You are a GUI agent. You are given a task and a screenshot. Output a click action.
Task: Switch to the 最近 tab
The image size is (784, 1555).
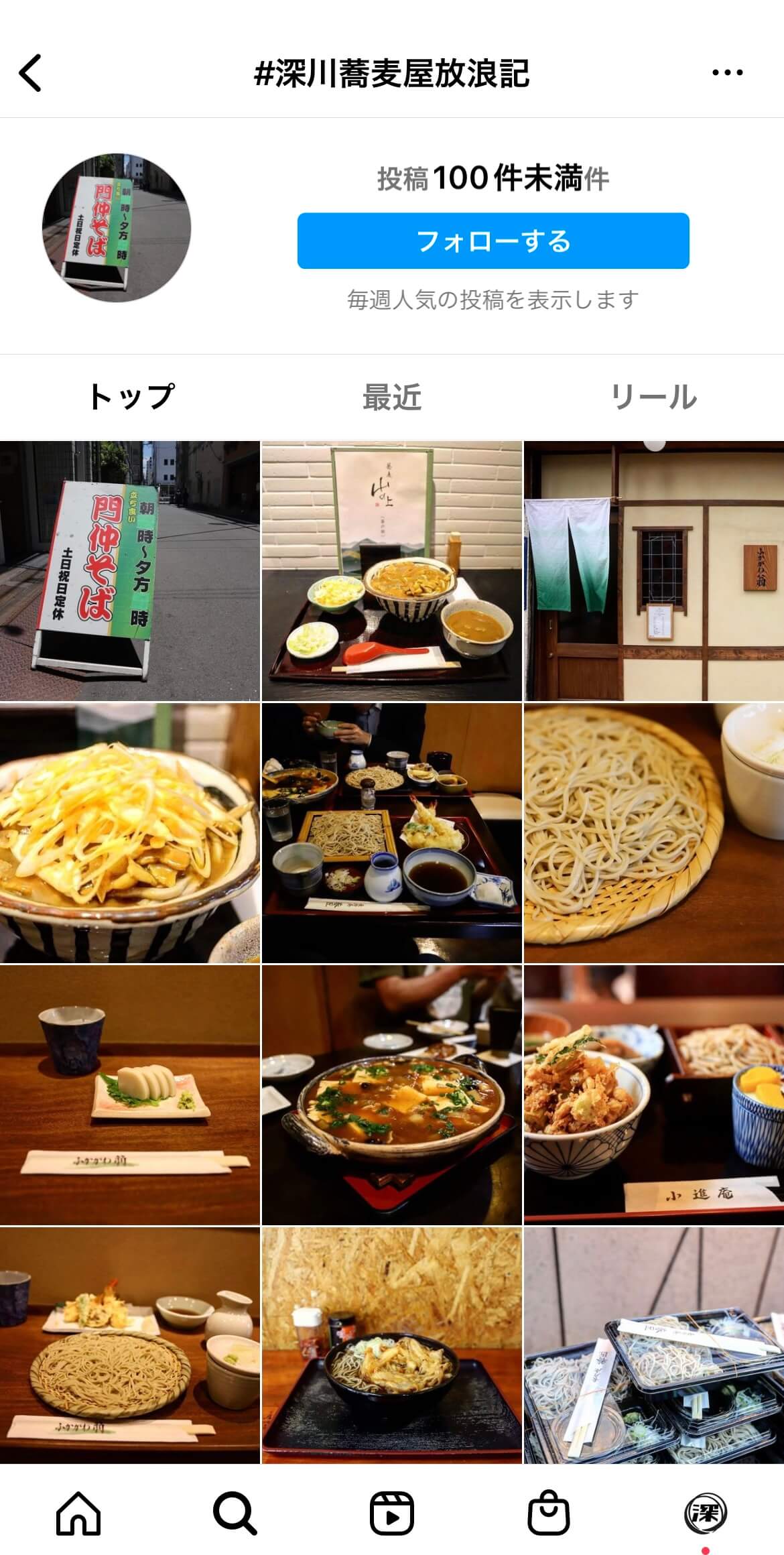[392, 397]
